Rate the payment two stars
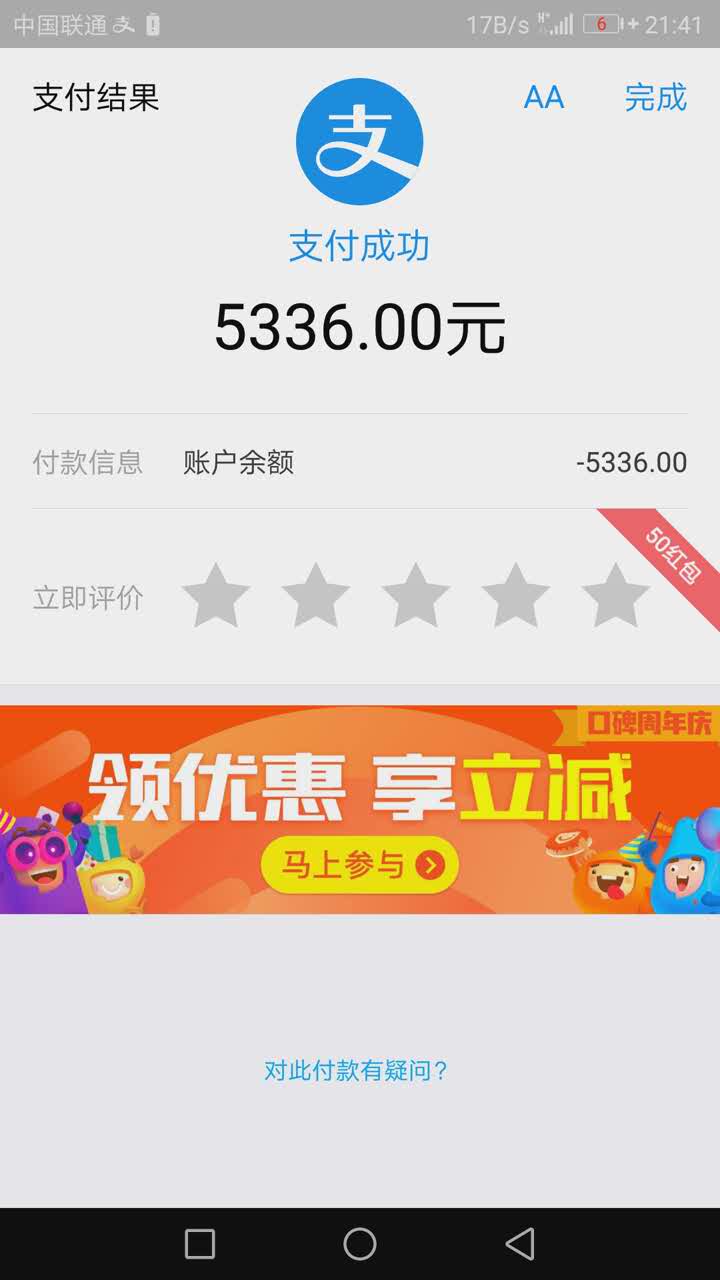Viewport: 720px width, 1280px height. coord(316,596)
